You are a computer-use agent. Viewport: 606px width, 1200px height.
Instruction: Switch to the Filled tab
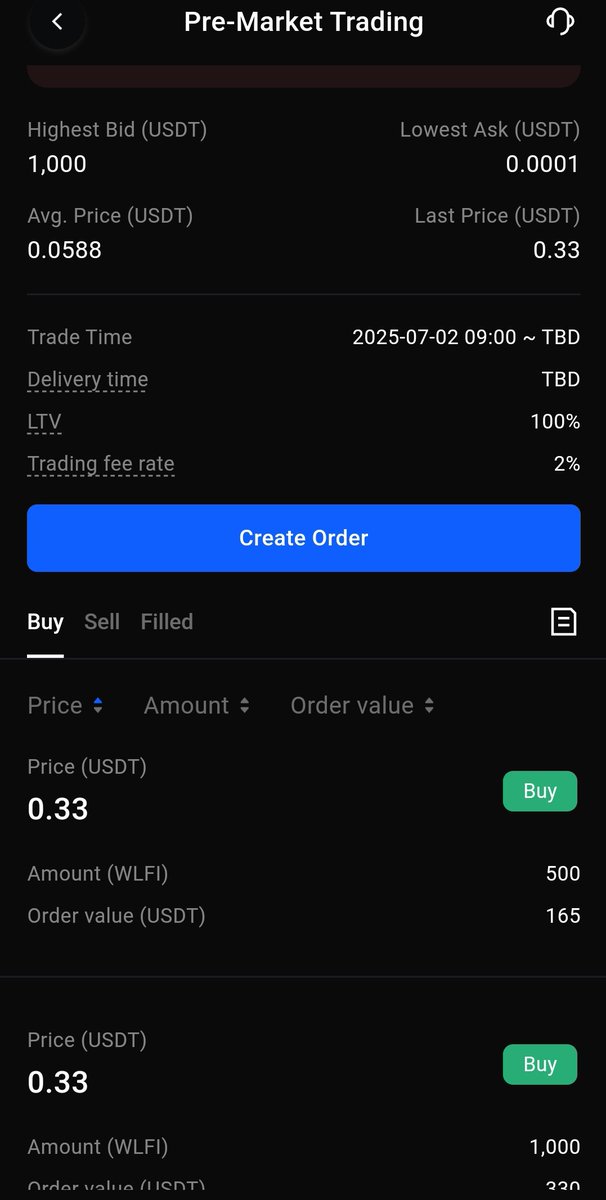tap(167, 622)
